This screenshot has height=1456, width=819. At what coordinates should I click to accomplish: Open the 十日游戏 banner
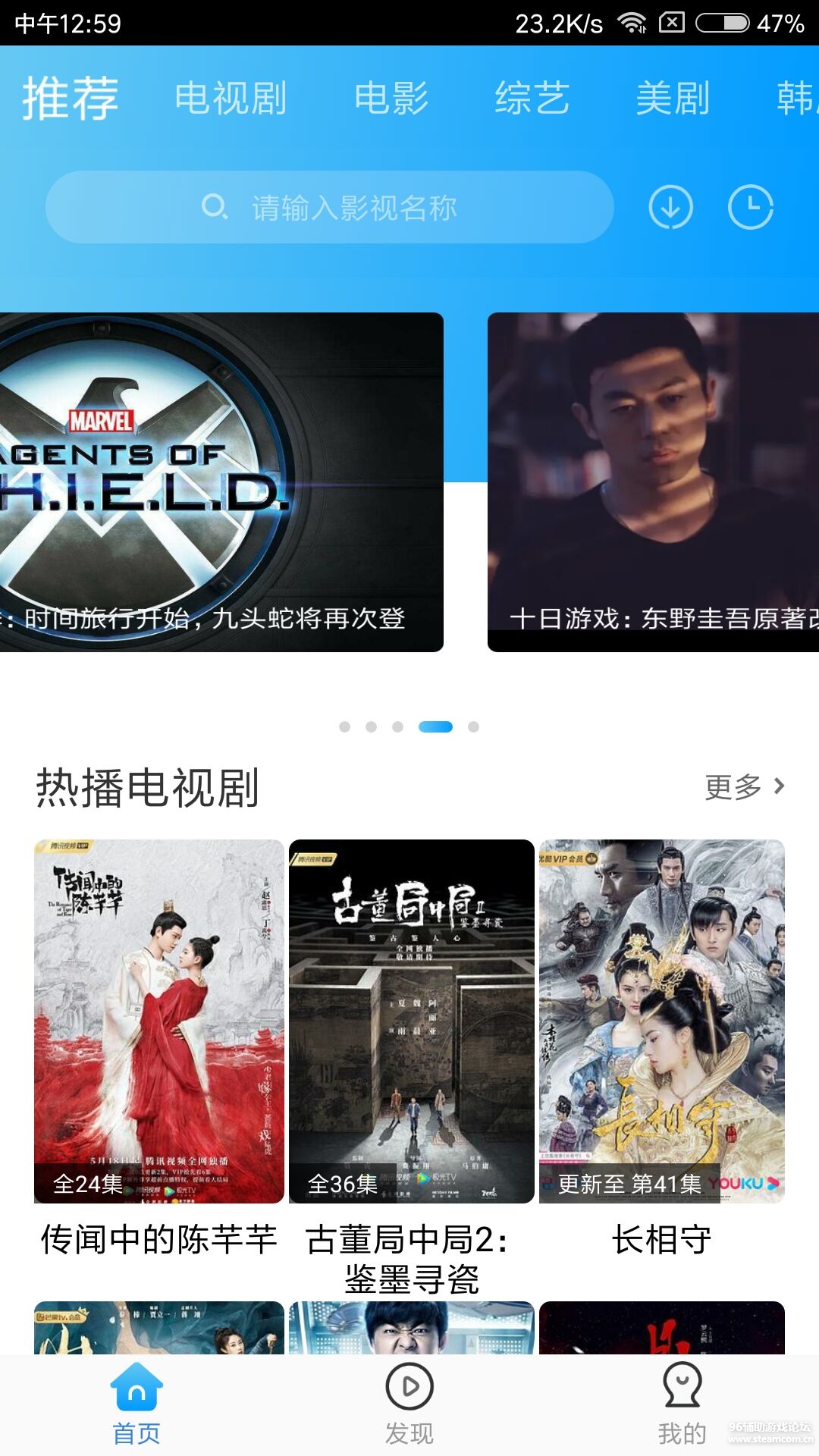click(654, 482)
